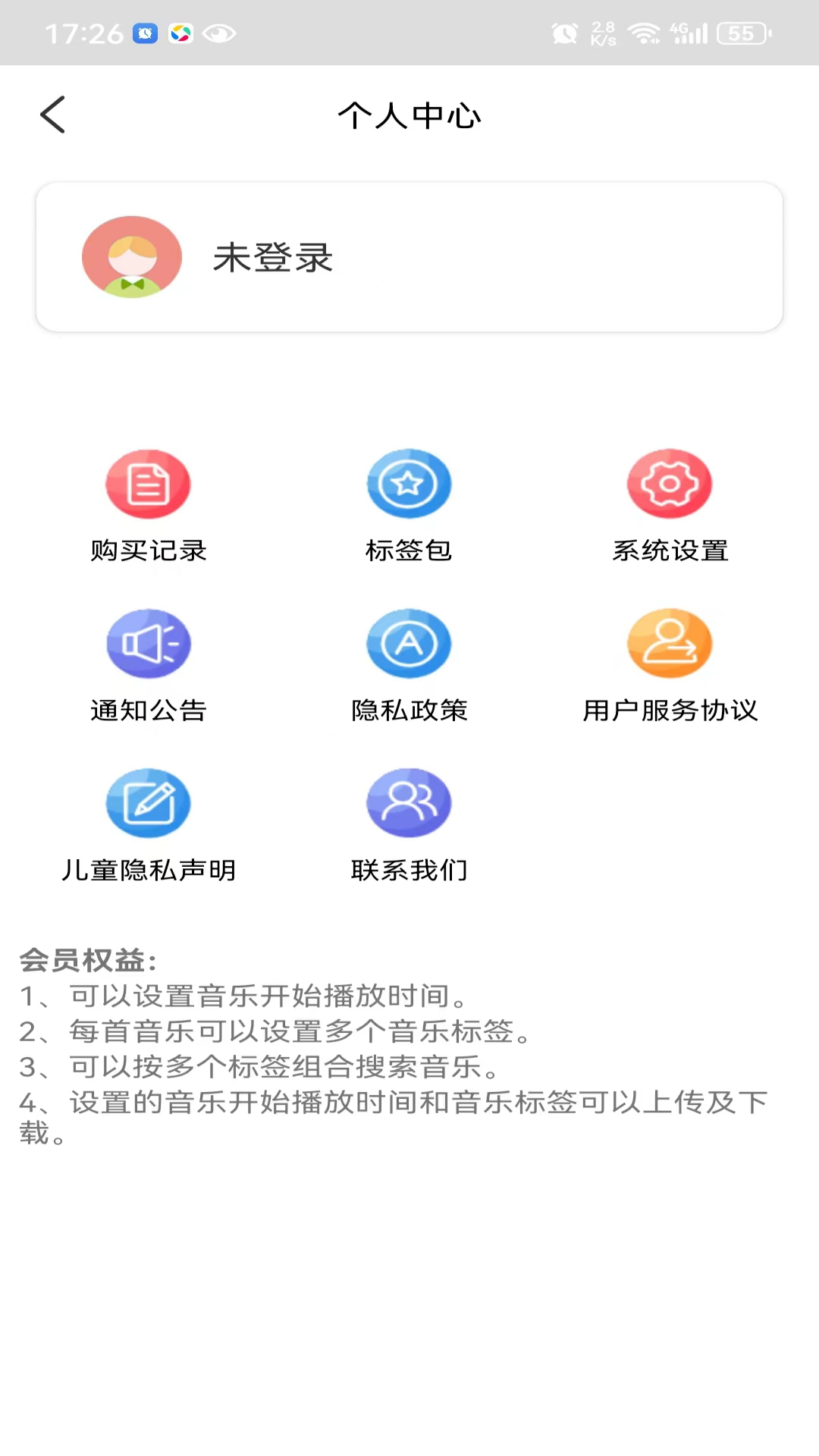Image resolution: width=819 pixels, height=1456 pixels.
Task: Tap the 通知公告 announcements speaker icon
Action: click(148, 643)
